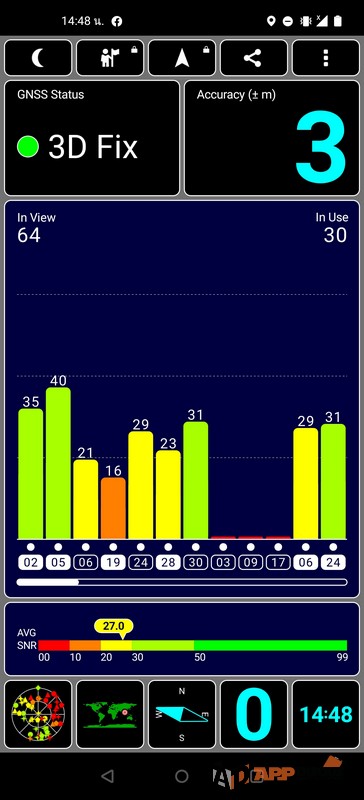Open the waypoint flag person tool
364x800 pixels.
pos(110,58)
